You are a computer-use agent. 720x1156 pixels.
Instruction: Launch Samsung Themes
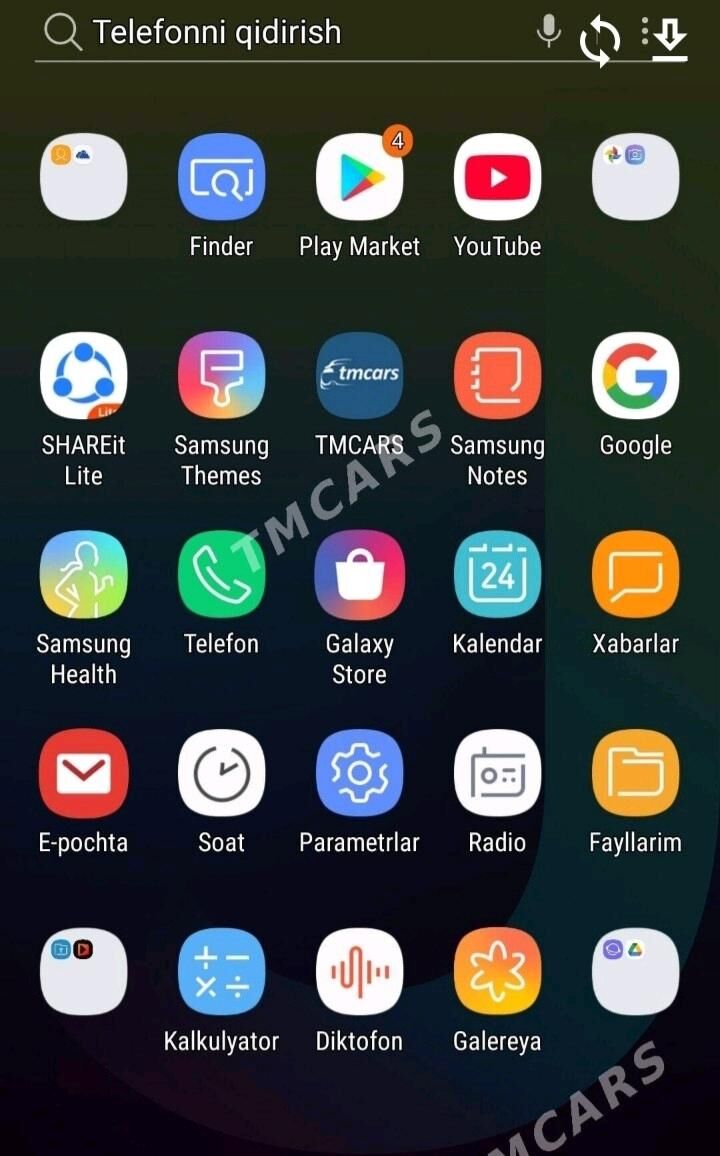[x=221, y=376]
